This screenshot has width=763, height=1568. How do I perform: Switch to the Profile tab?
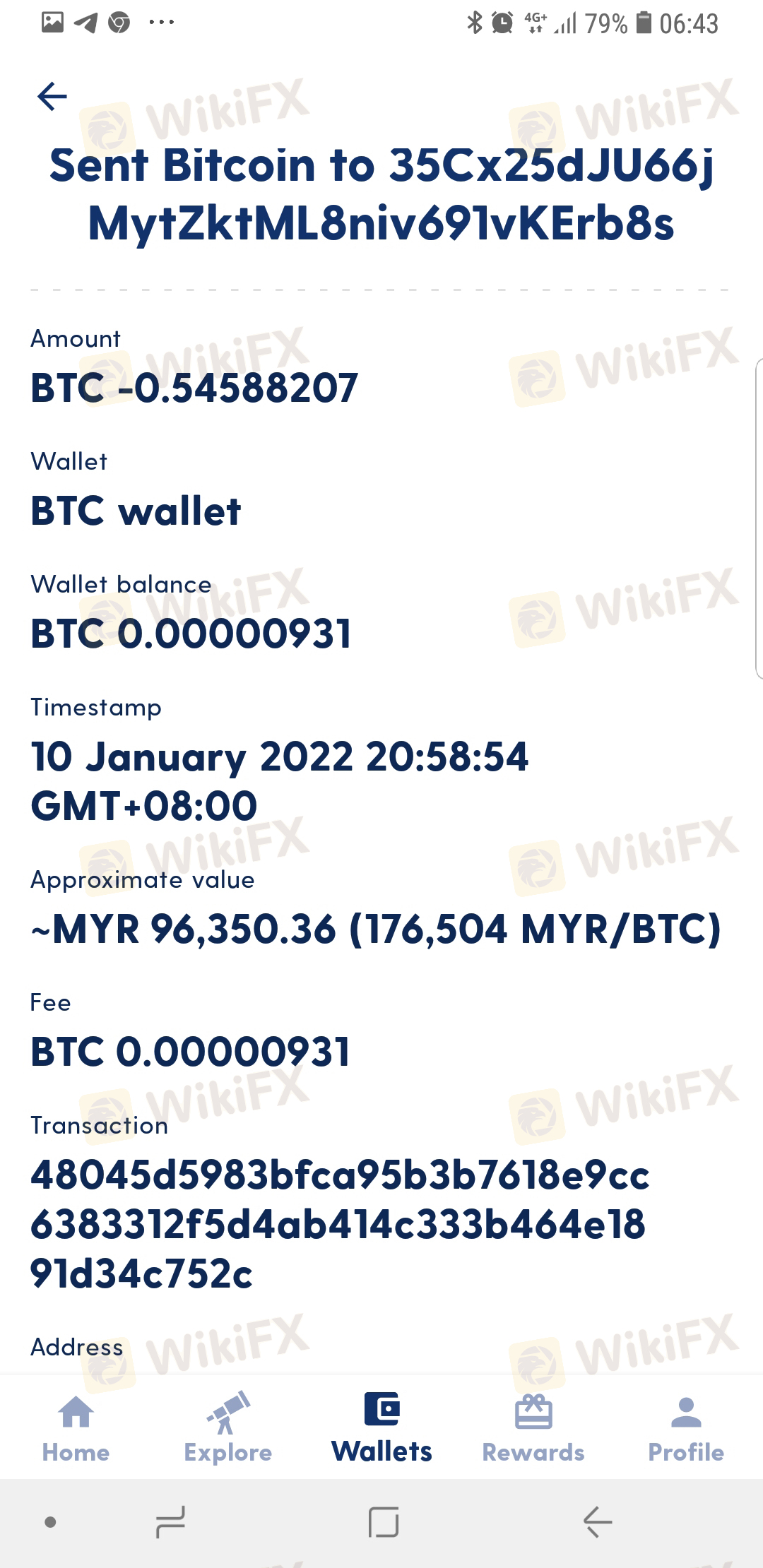tap(686, 1427)
